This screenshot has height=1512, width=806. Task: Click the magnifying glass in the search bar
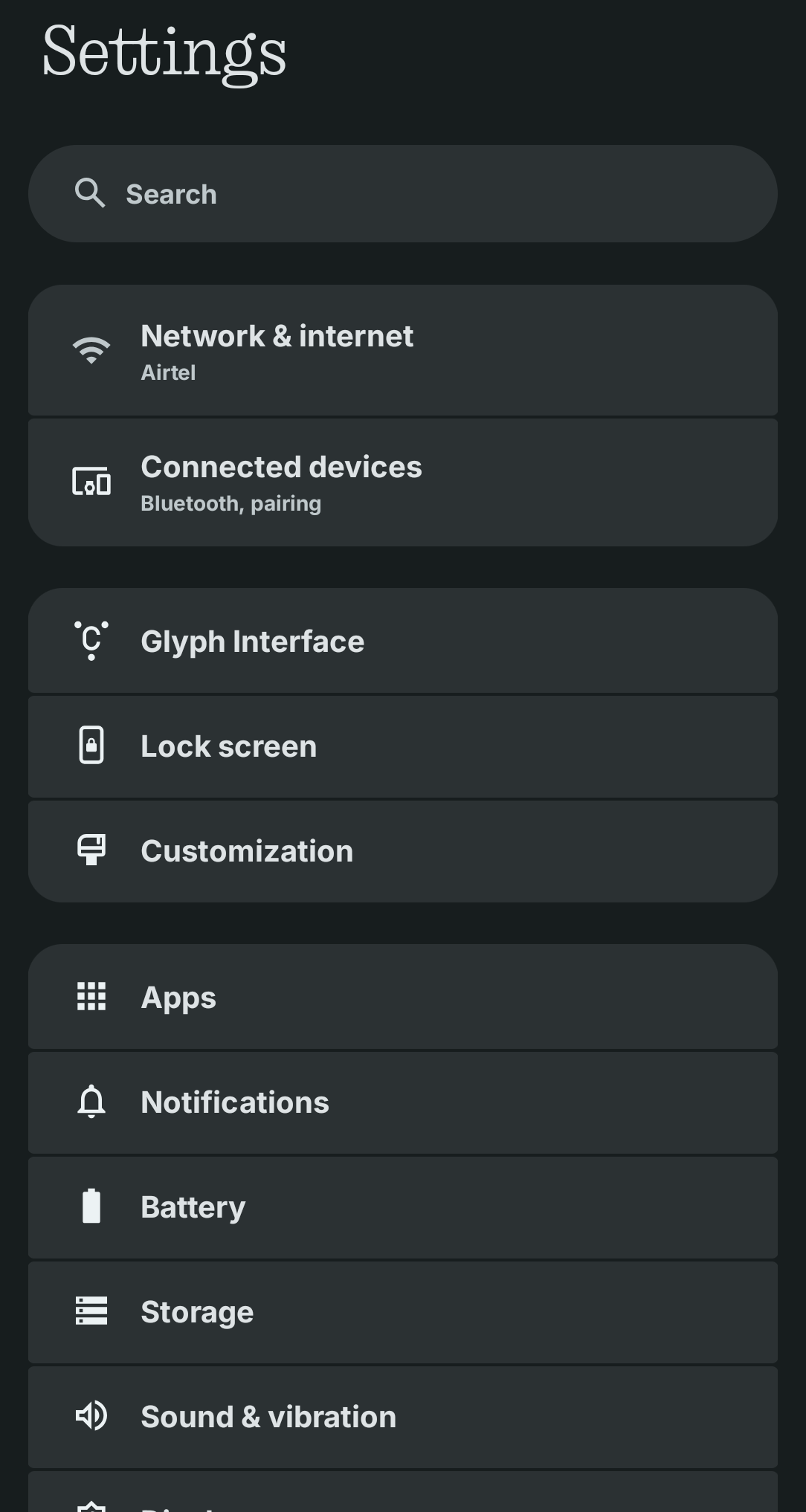tap(89, 193)
